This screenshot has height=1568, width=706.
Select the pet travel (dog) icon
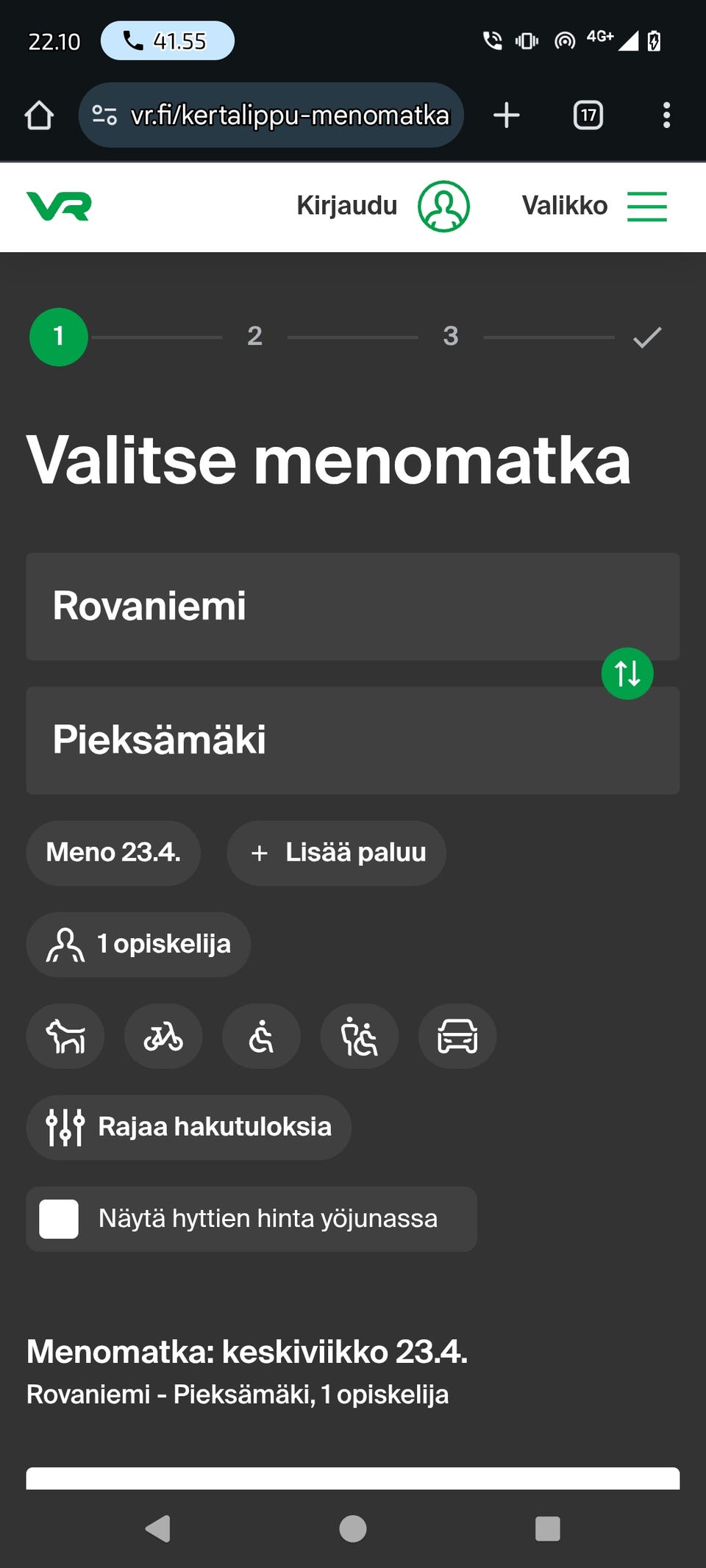[x=65, y=1036]
